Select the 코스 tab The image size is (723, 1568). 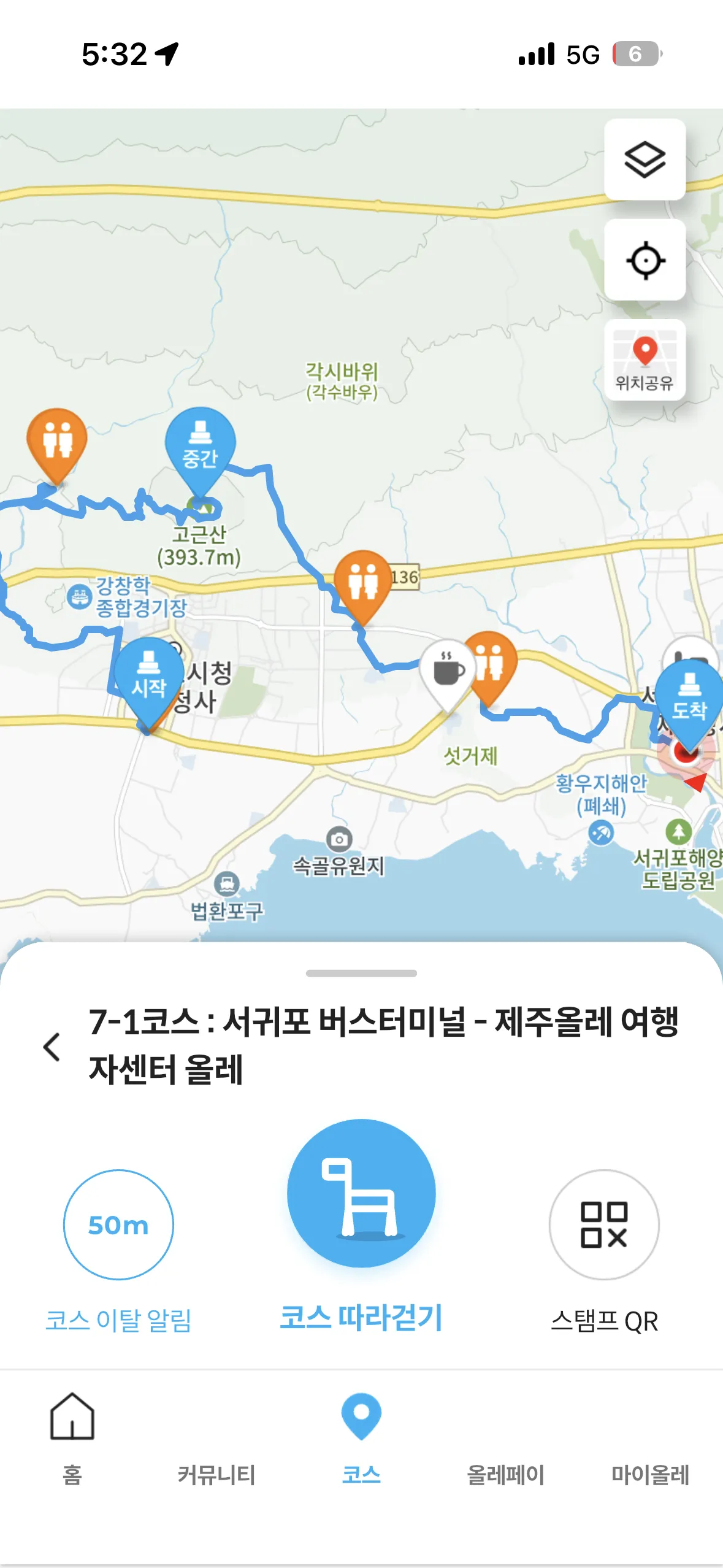(361, 1434)
